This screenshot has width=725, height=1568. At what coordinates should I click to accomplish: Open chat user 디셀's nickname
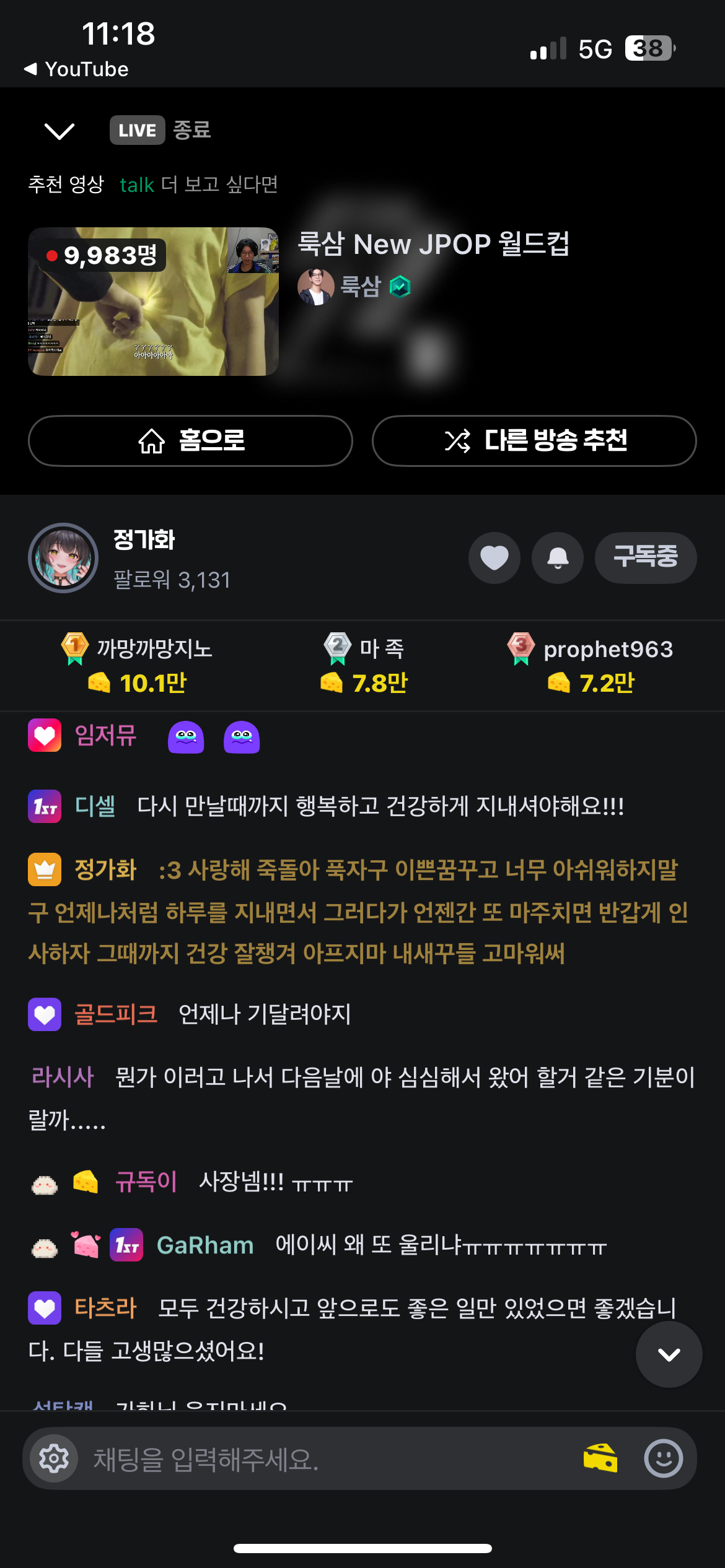[x=95, y=806]
